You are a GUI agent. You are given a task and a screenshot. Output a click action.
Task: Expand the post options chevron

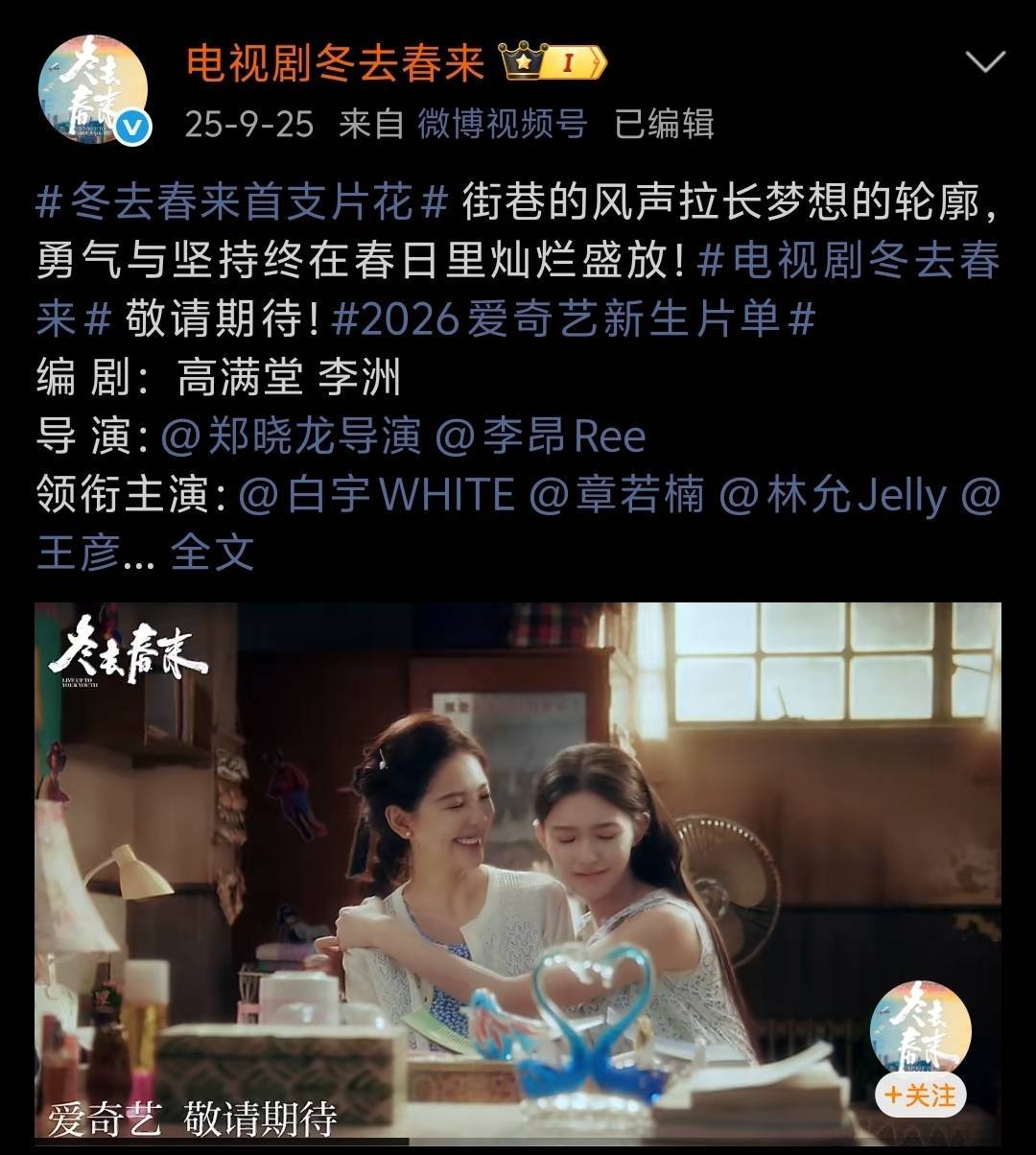click(x=985, y=63)
